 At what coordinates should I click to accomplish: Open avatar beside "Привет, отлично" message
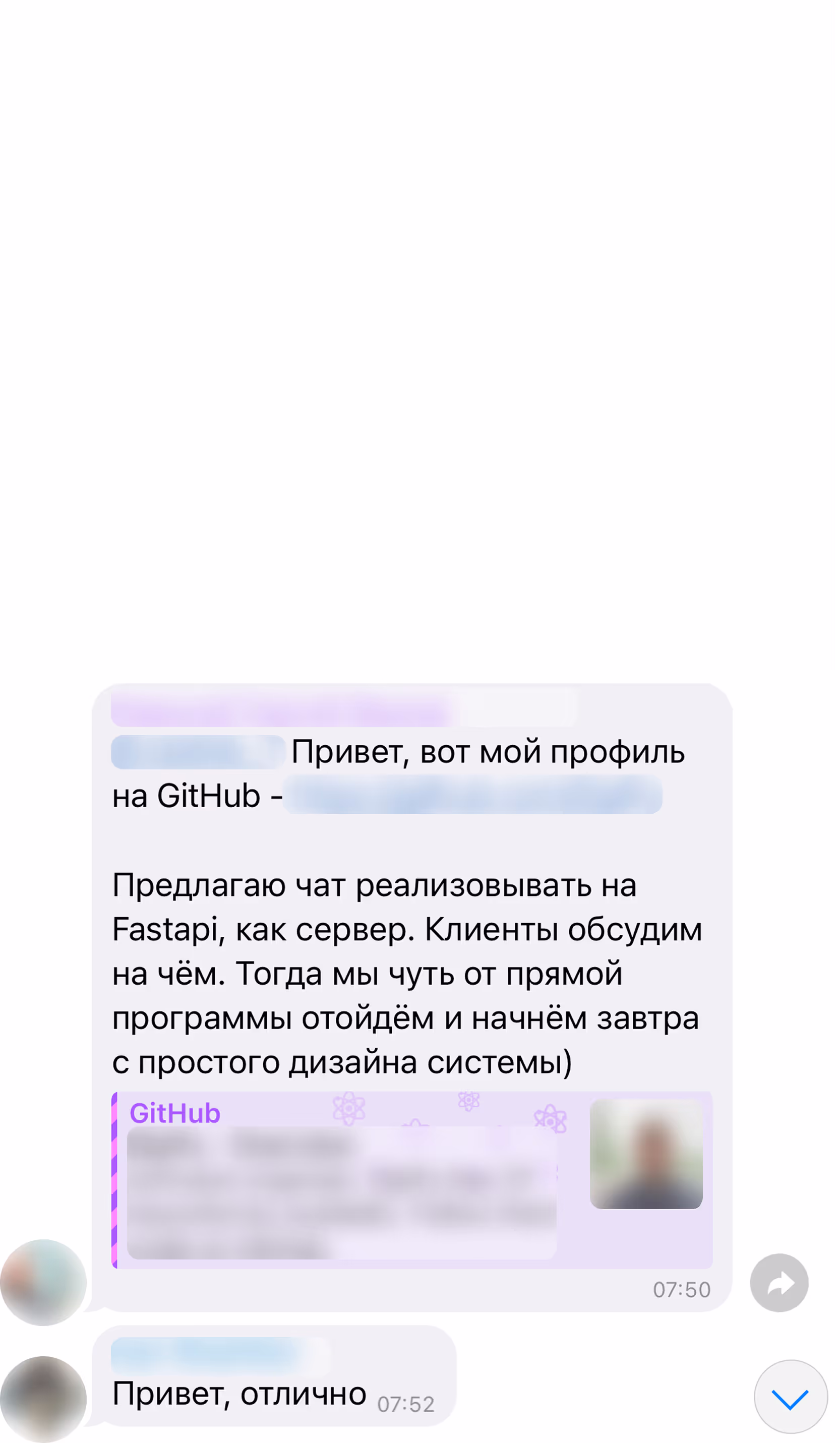(43, 1399)
